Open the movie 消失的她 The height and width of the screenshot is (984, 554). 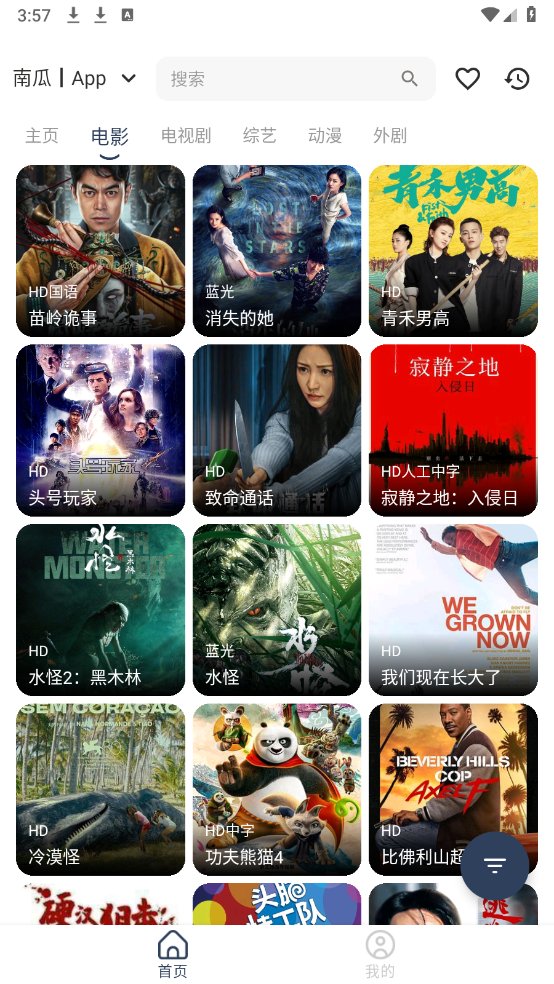click(x=277, y=251)
